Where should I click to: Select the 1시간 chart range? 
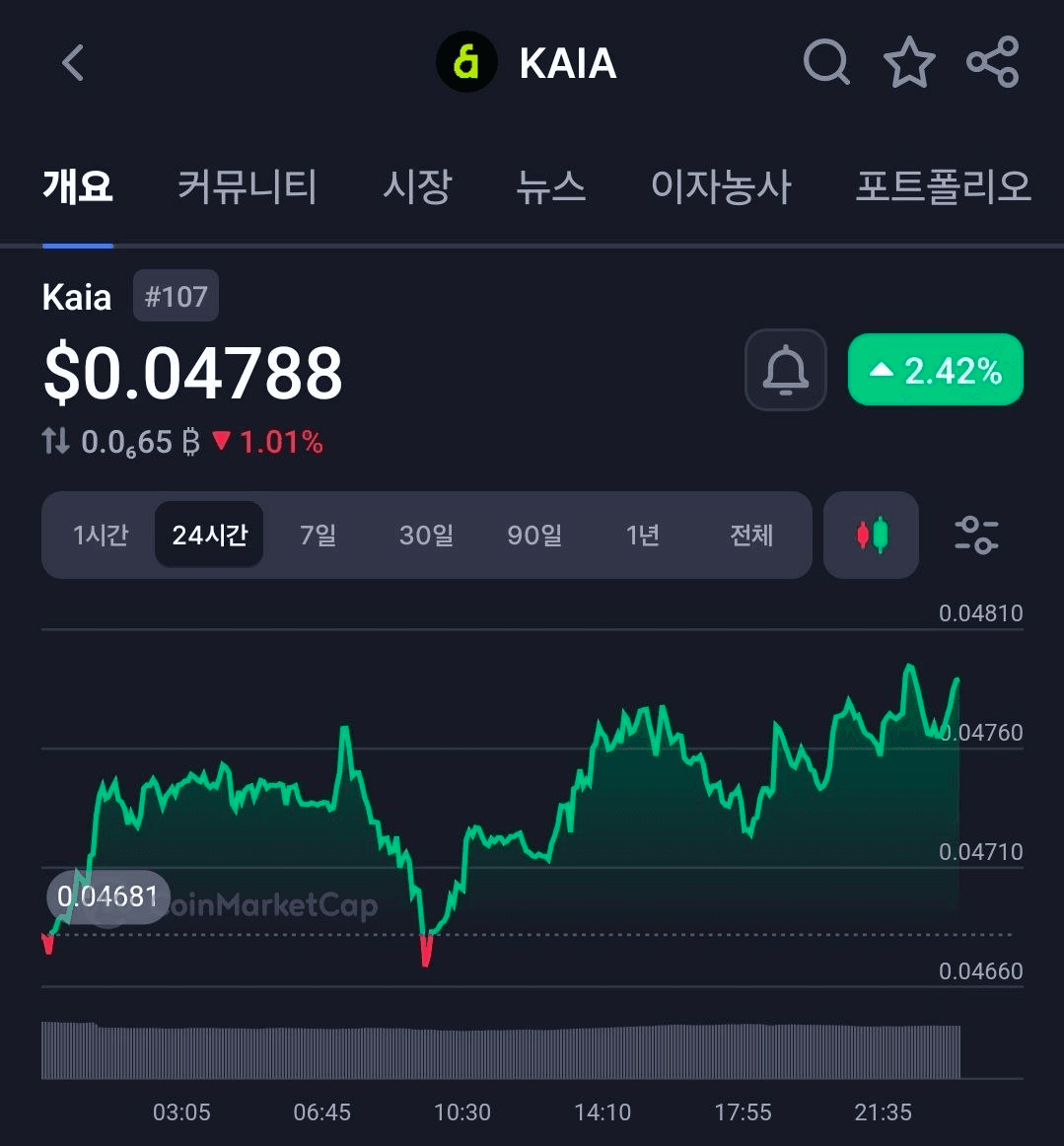[x=101, y=536]
